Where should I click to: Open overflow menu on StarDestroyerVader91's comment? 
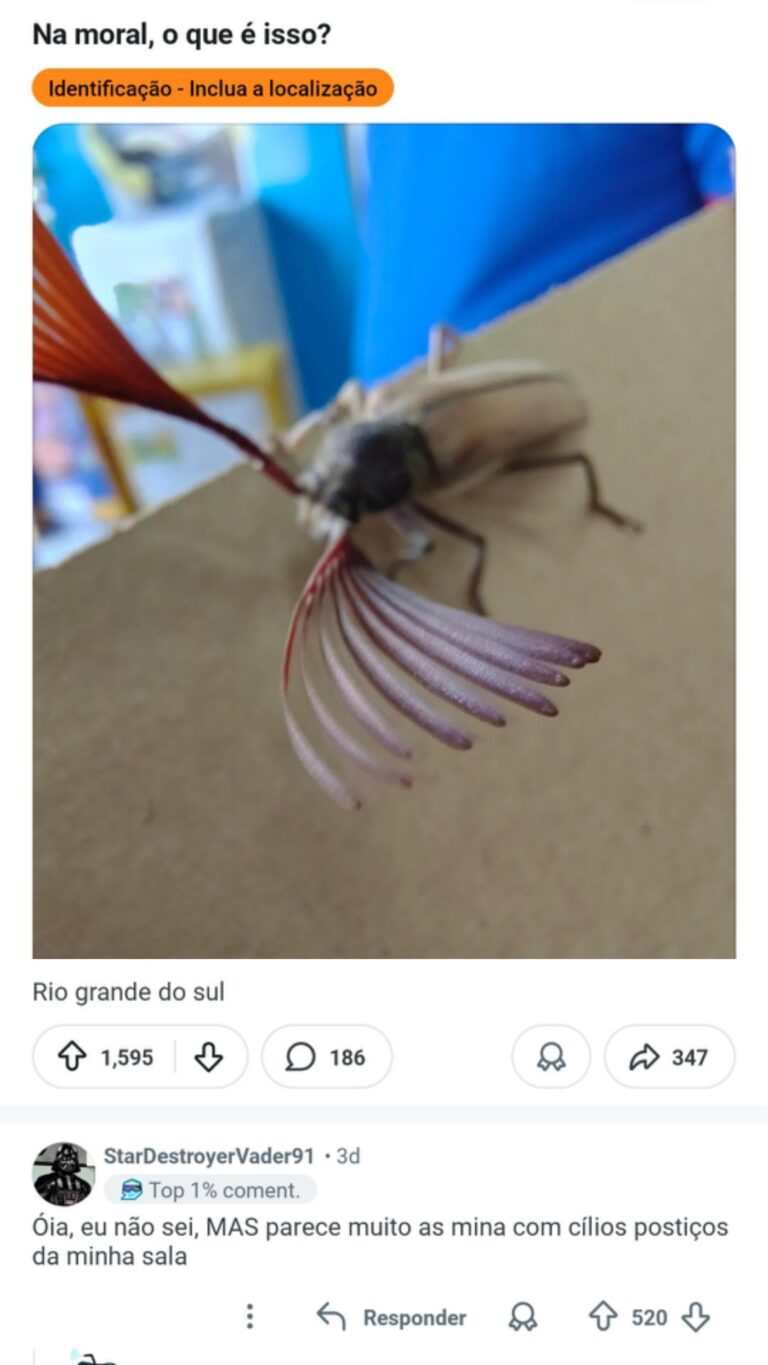(x=250, y=1317)
